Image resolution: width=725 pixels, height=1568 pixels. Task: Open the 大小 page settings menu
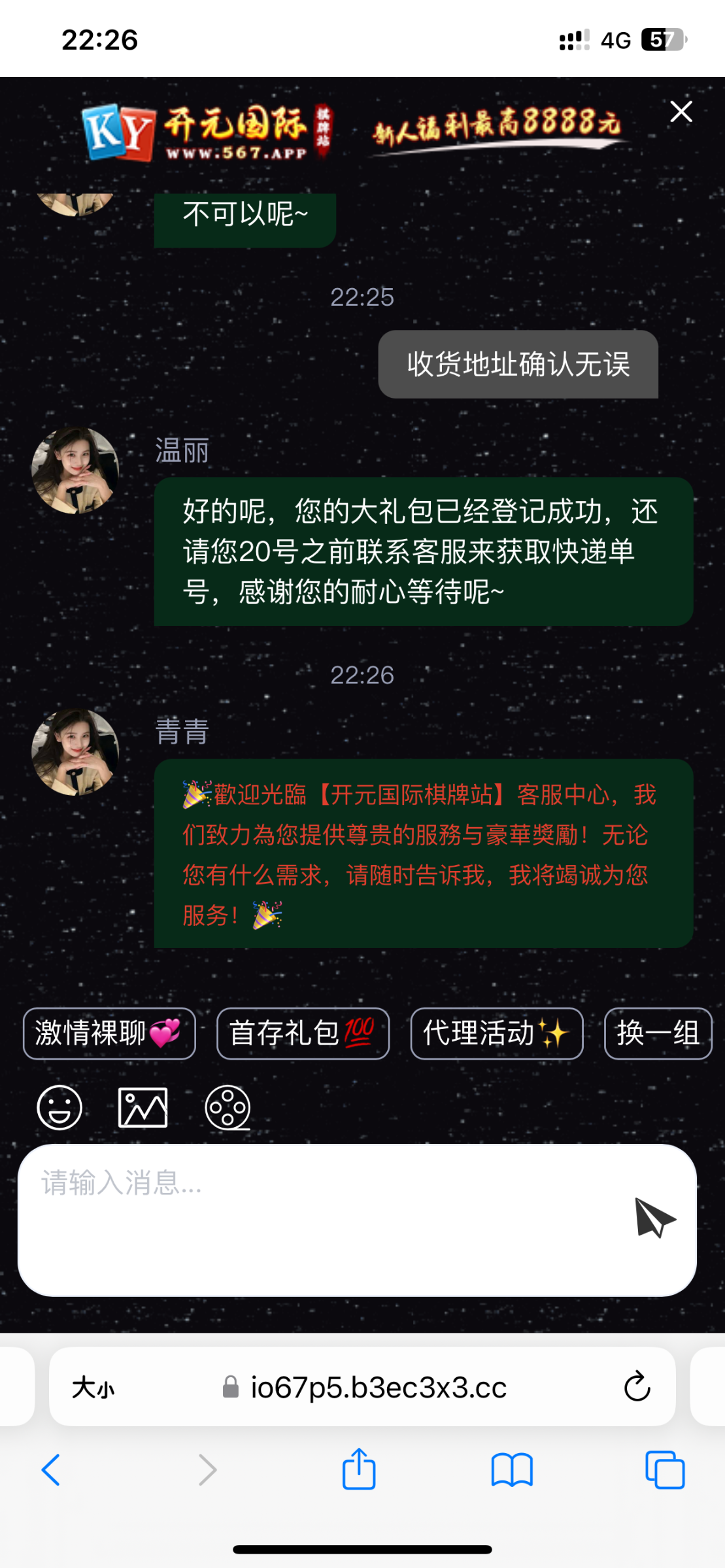(x=93, y=1386)
